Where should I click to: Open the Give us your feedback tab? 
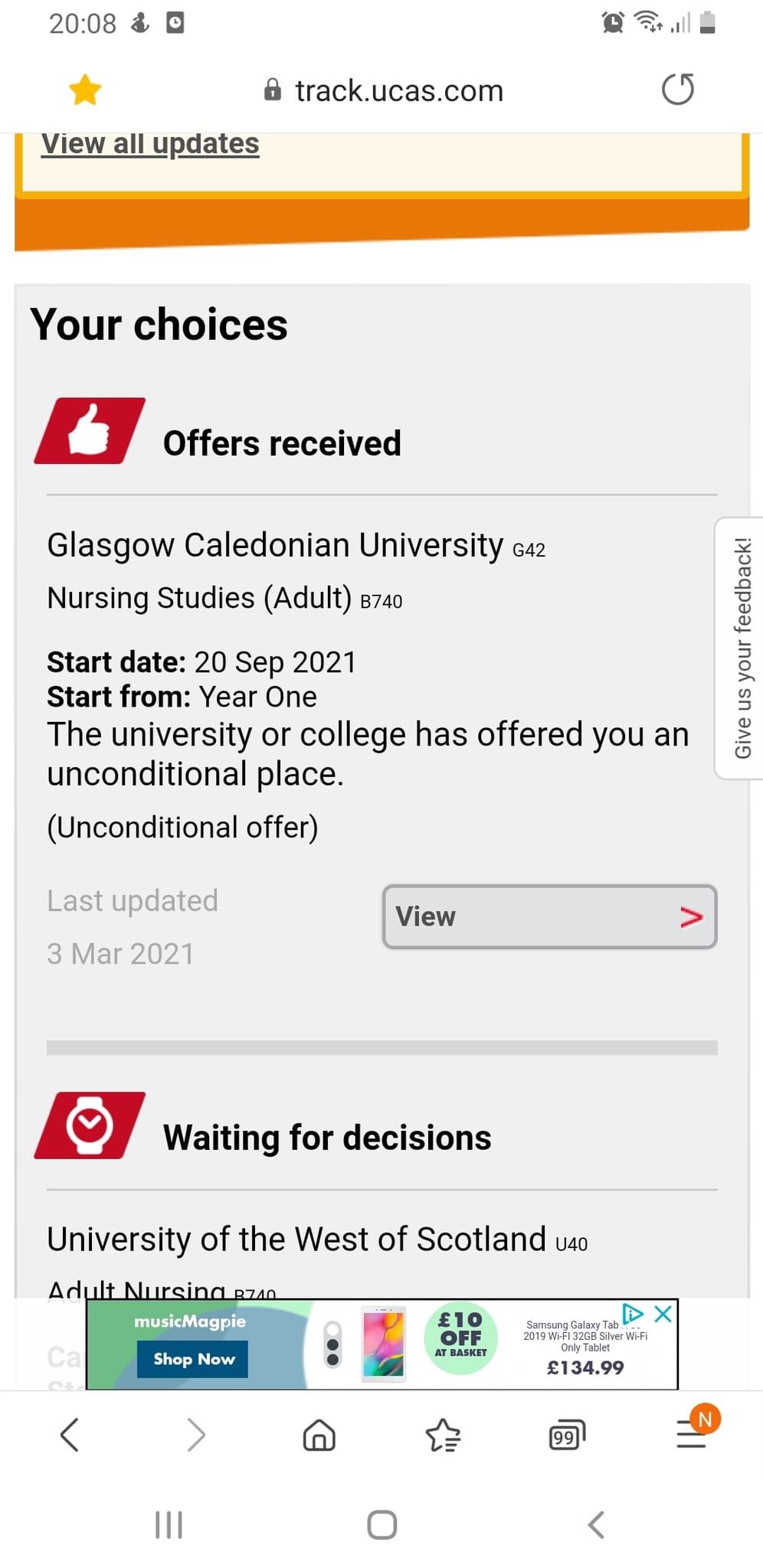740,648
